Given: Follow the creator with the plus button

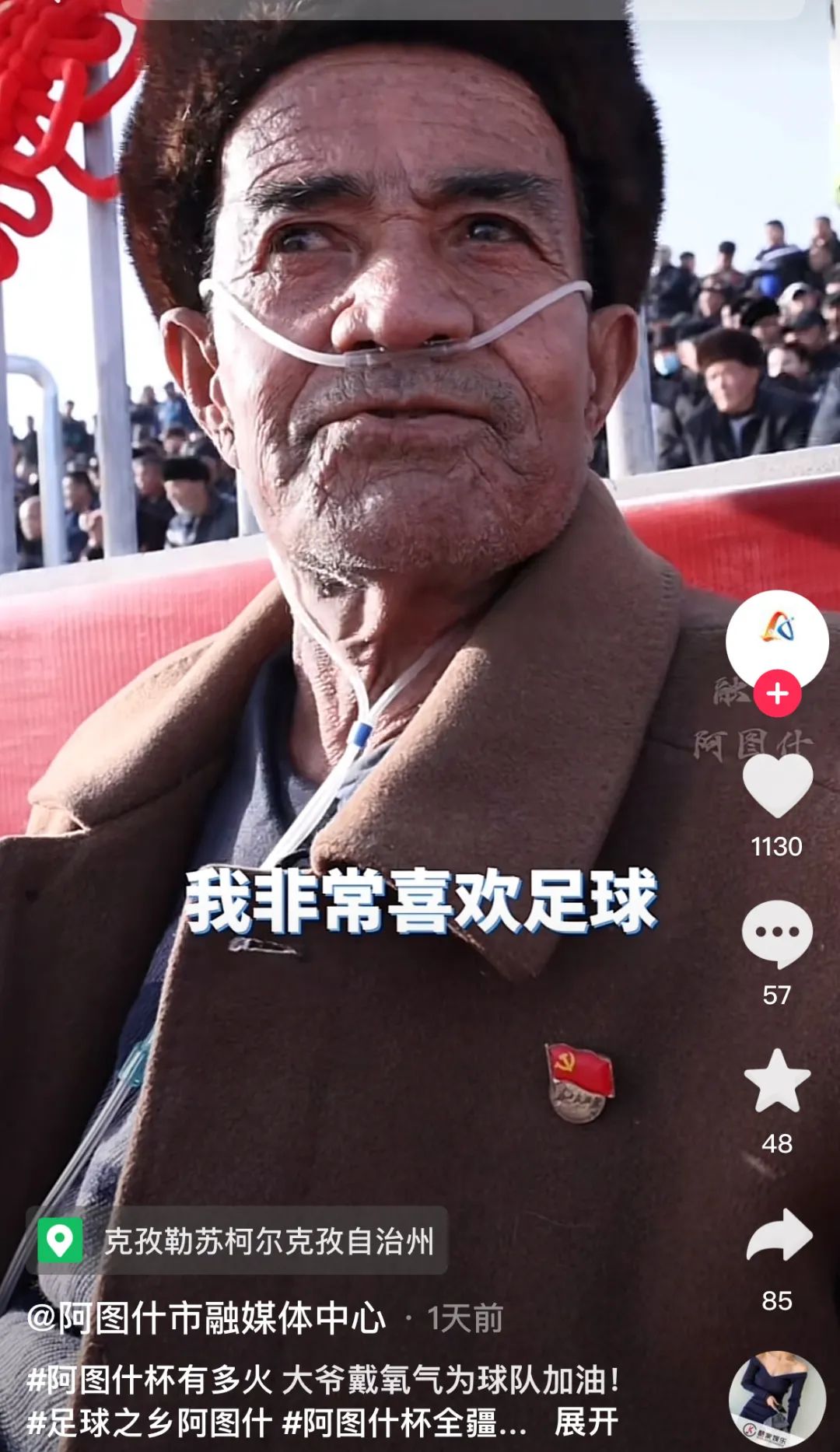Looking at the screenshot, I should tap(777, 693).
